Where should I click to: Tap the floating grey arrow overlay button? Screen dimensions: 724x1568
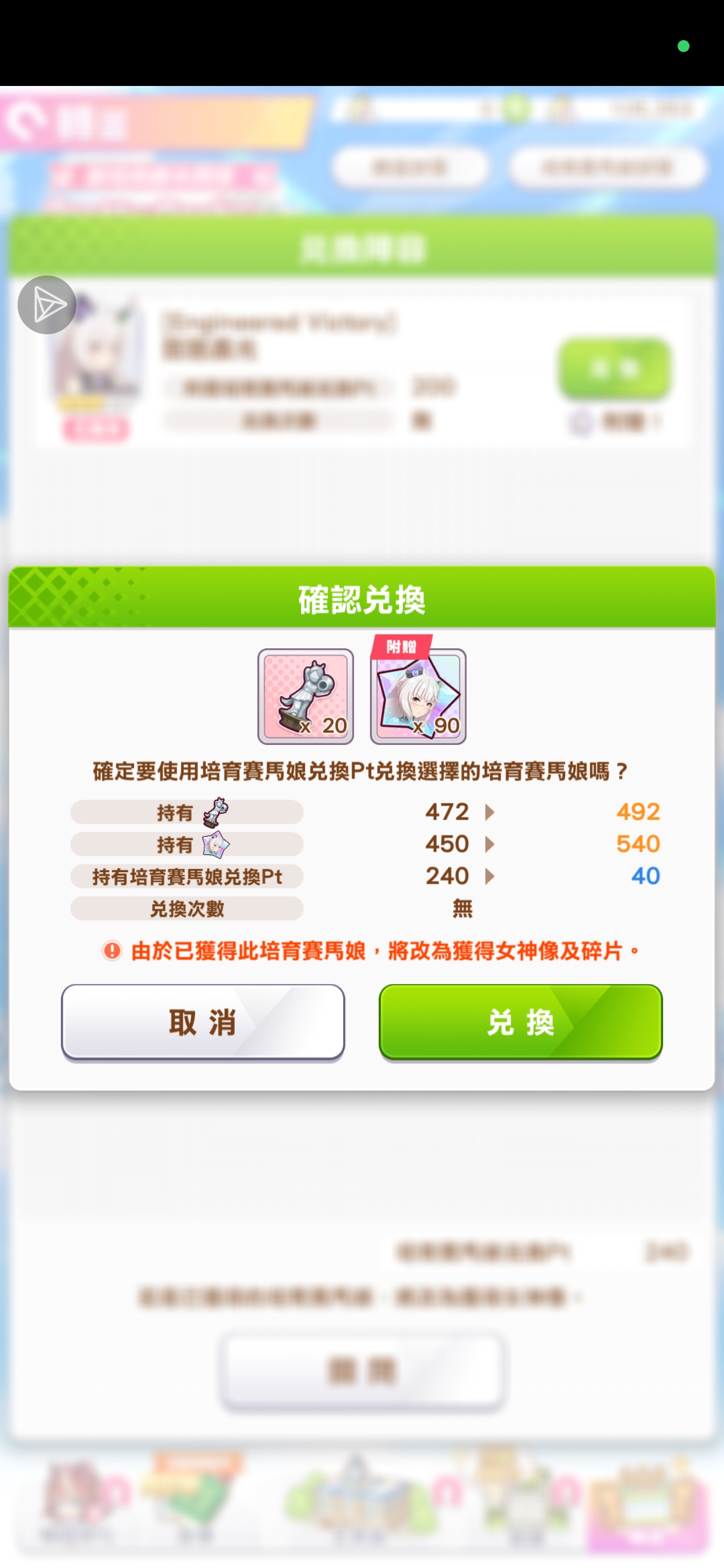pos(47,305)
